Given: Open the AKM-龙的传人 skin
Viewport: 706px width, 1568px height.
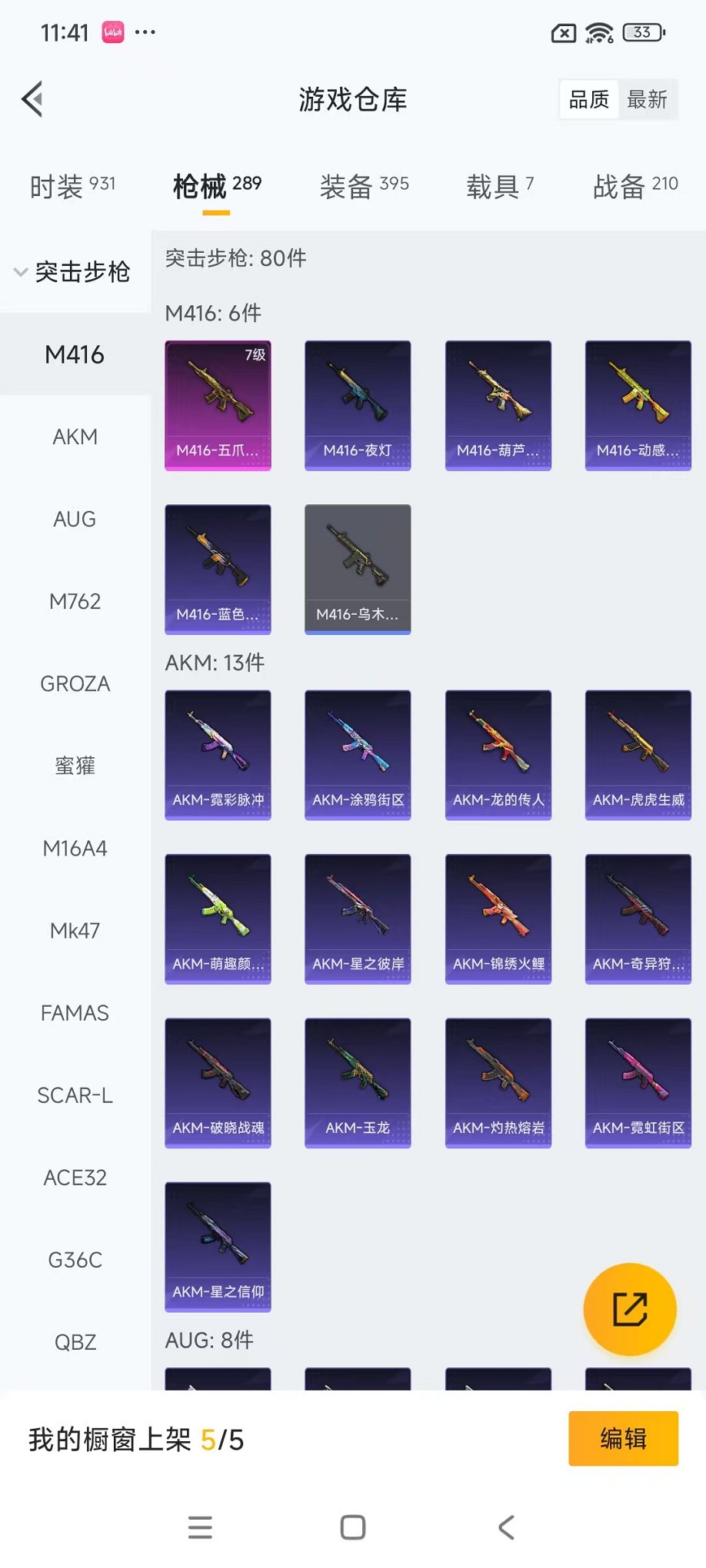Looking at the screenshot, I should pos(498,755).
